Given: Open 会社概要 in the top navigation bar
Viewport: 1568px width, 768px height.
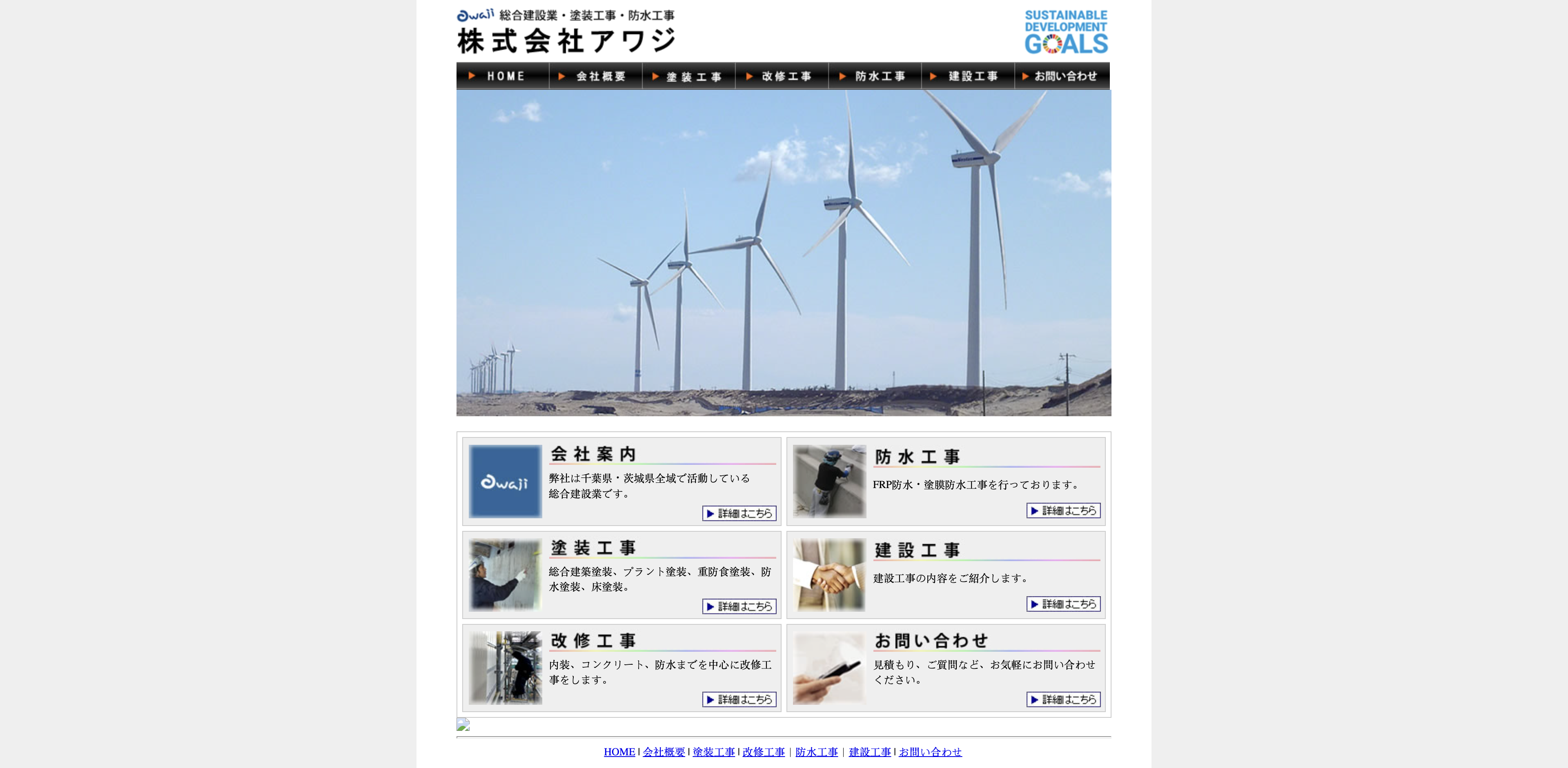Looking at the screenshot, I should click(x=595, y=76).
